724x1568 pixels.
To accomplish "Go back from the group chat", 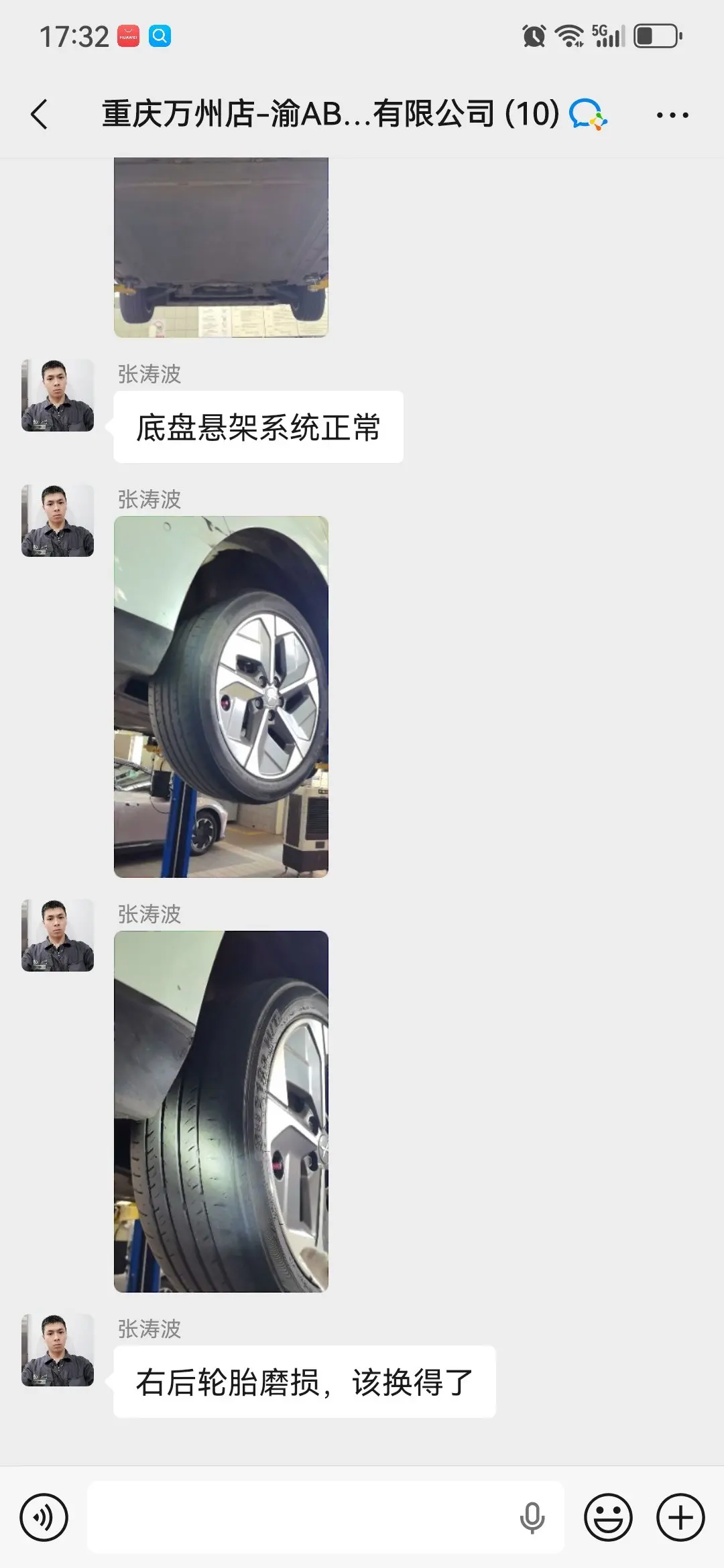I will coord(40,114).
